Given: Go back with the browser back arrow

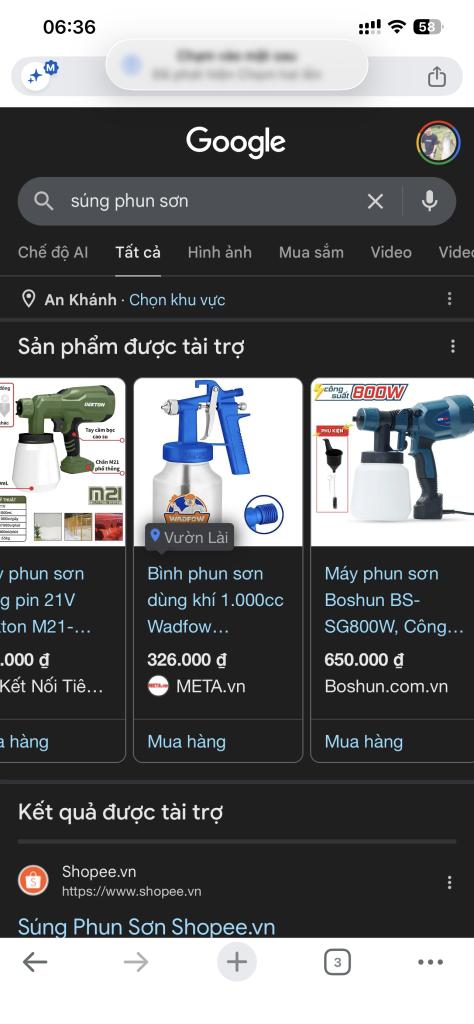Looking at the screenshot, I should (35, 962).
